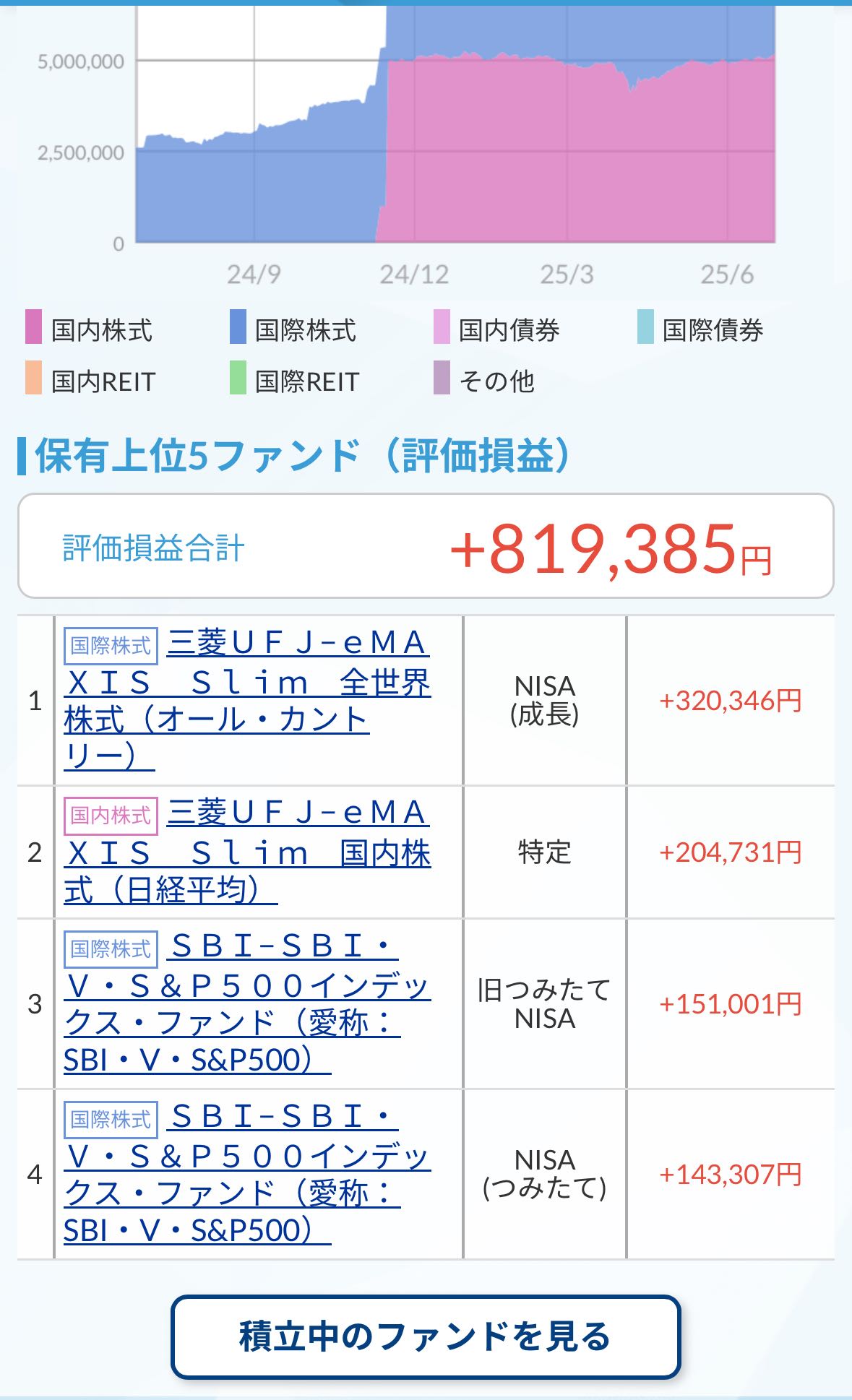This screenshot has height=1400, width=852.
Task: Open the eMAXIS Slim 国内株式 (日経平均) fund link
Action: [x=248, y=852]
